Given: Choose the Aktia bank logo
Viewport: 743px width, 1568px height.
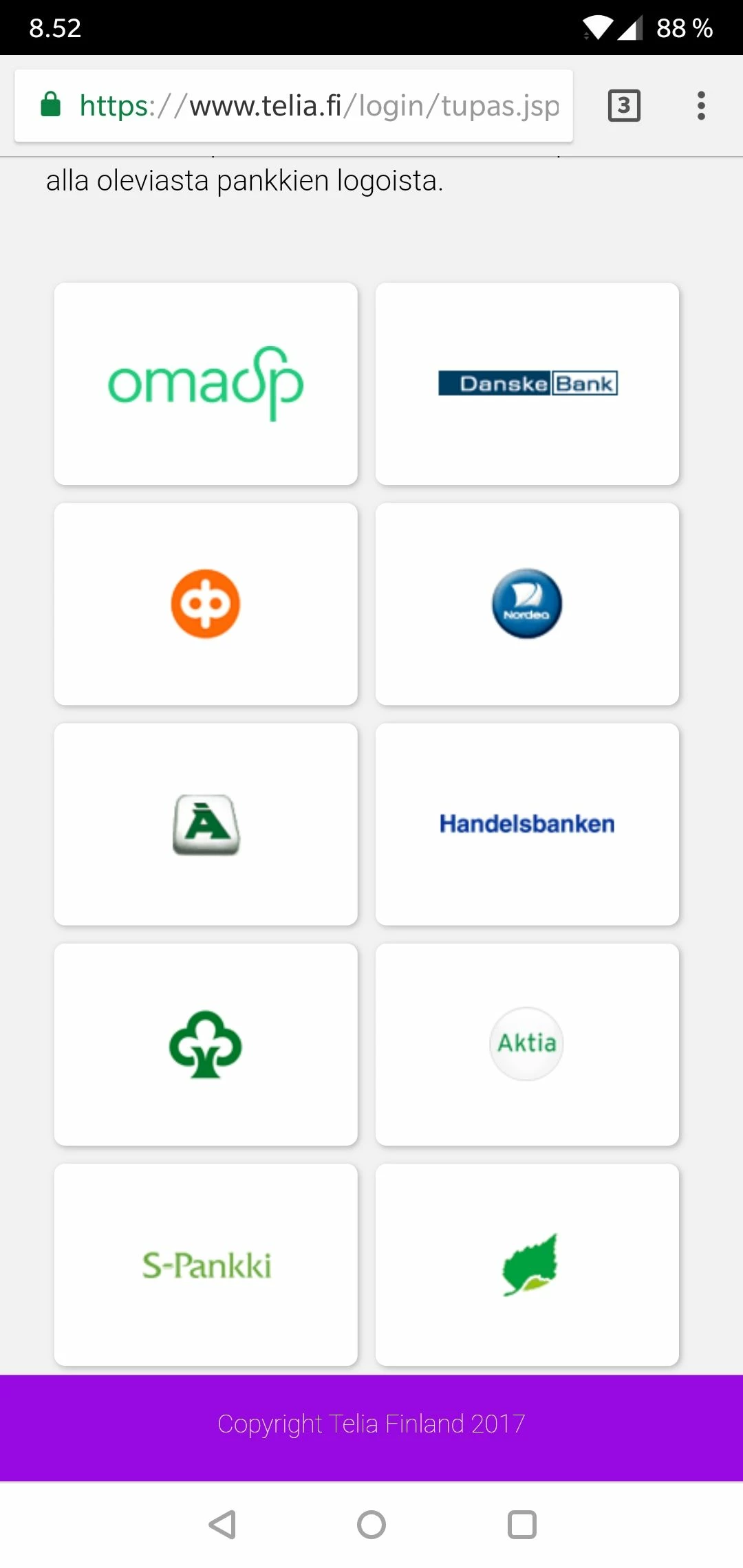Looking at the screenshot, I should click(x=527, y=1044).
